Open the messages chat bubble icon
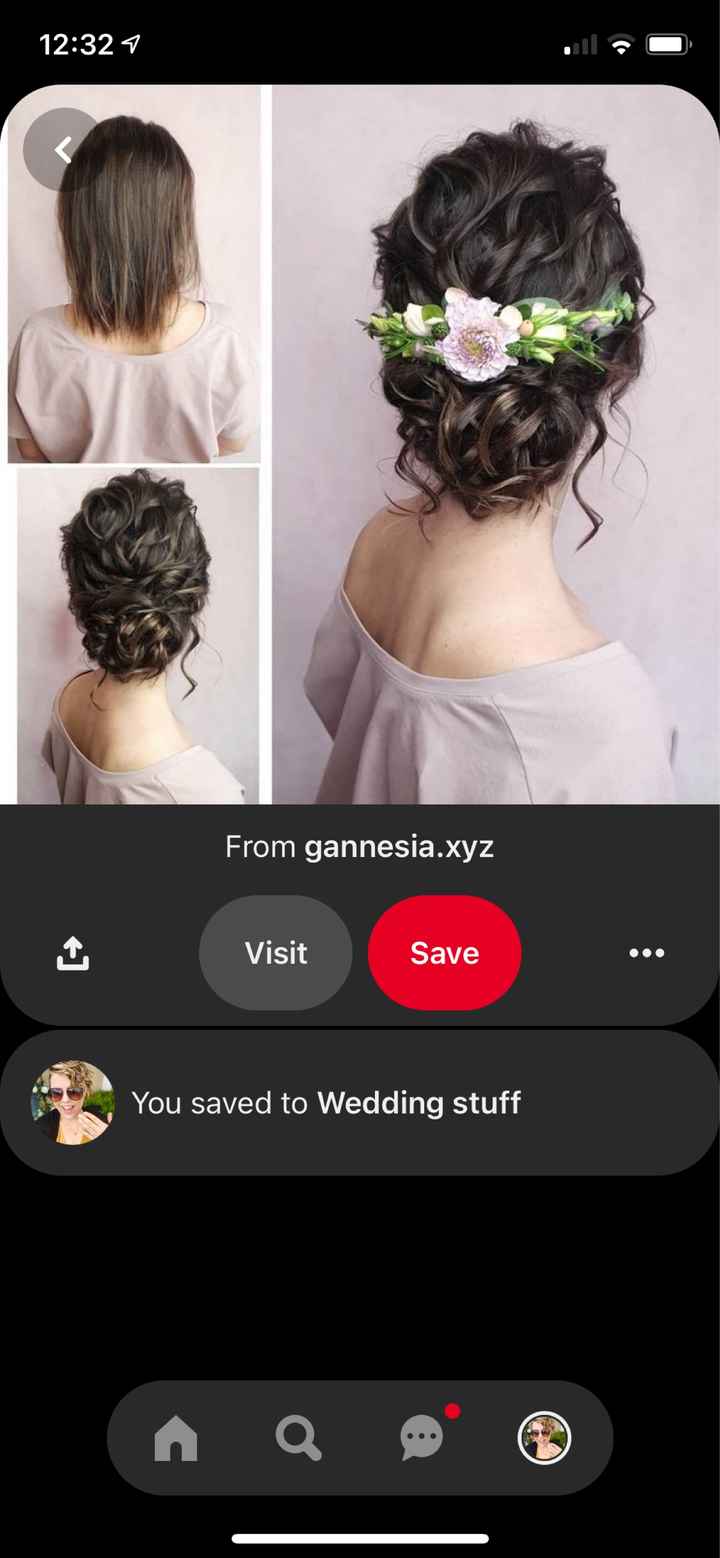 pos(420,1437)
